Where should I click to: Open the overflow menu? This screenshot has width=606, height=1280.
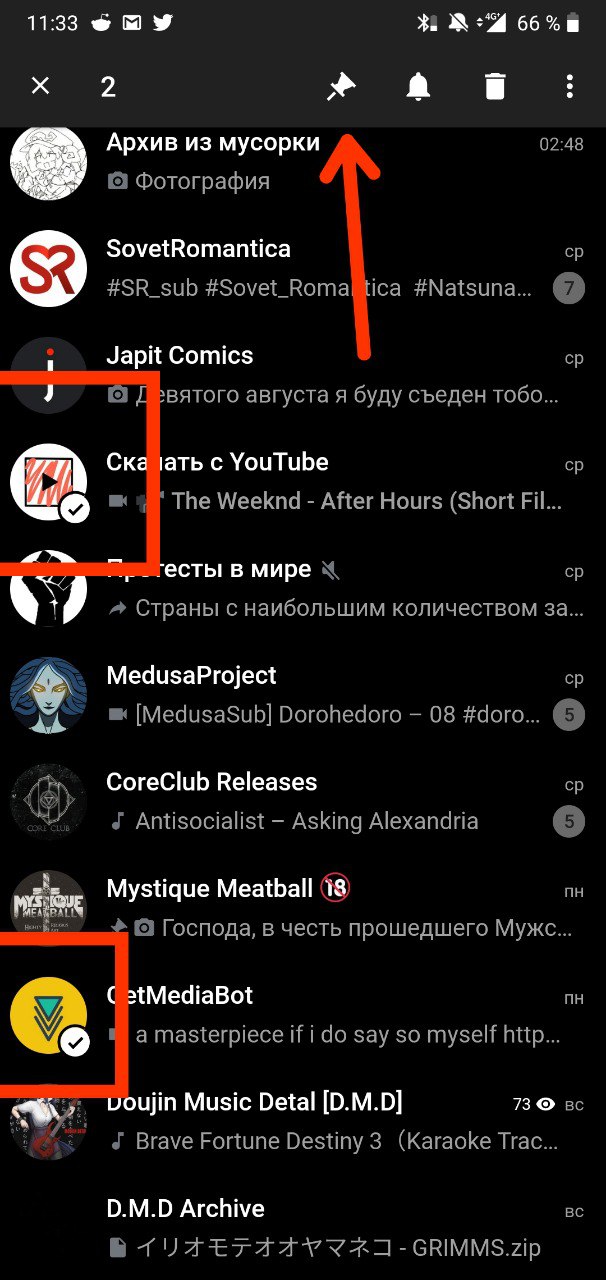click(x=569, y=87)
